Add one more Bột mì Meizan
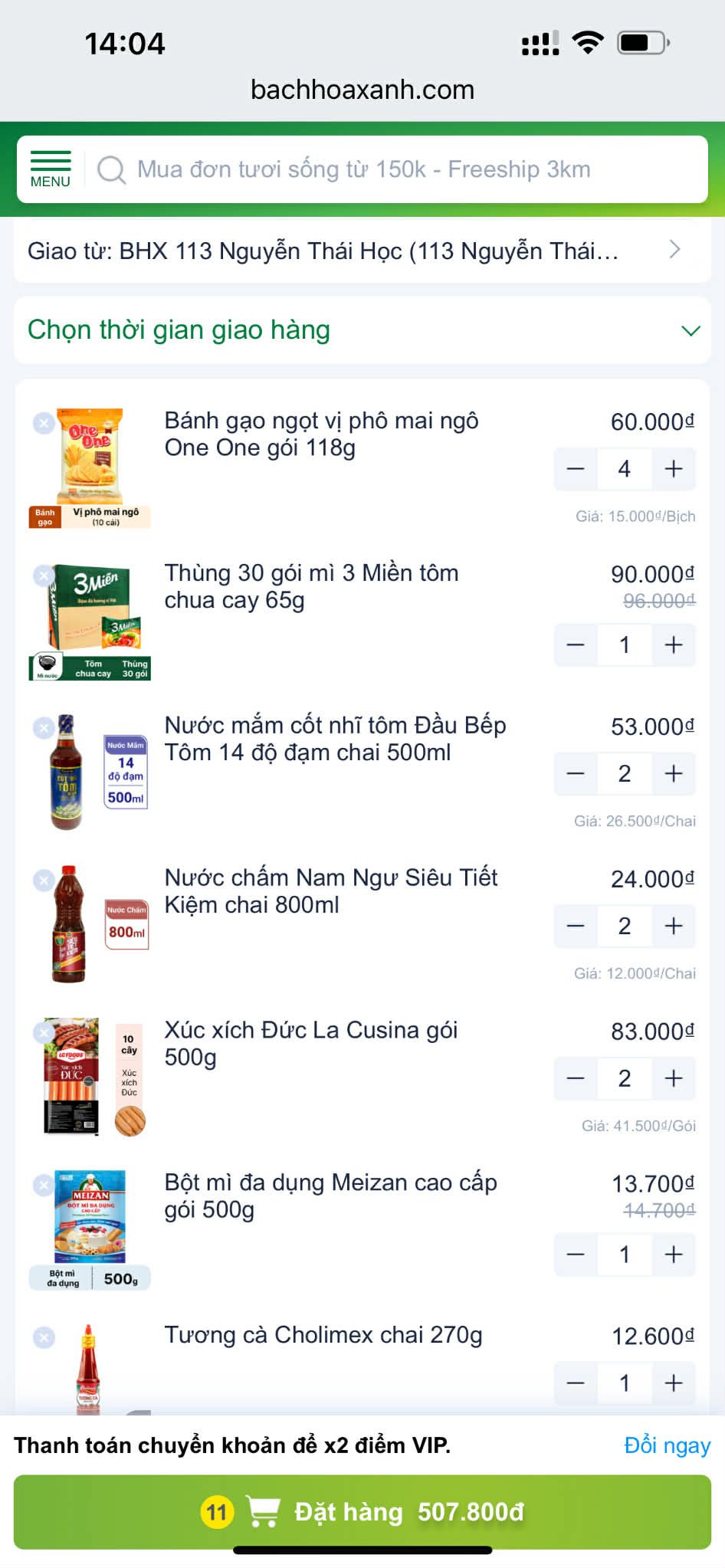The width and height of the screenshot is (725, 1568). pyautogui.click(x=674, y=1255)
